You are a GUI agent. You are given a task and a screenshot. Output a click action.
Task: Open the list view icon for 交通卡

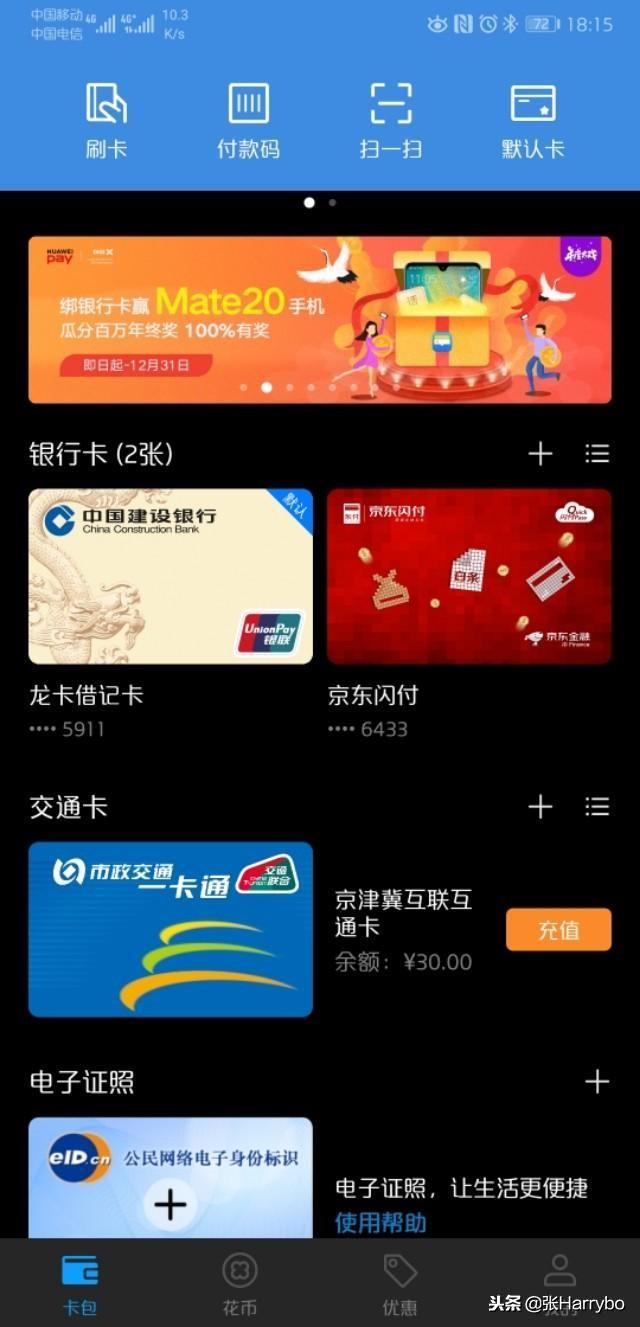pos(597,807)
